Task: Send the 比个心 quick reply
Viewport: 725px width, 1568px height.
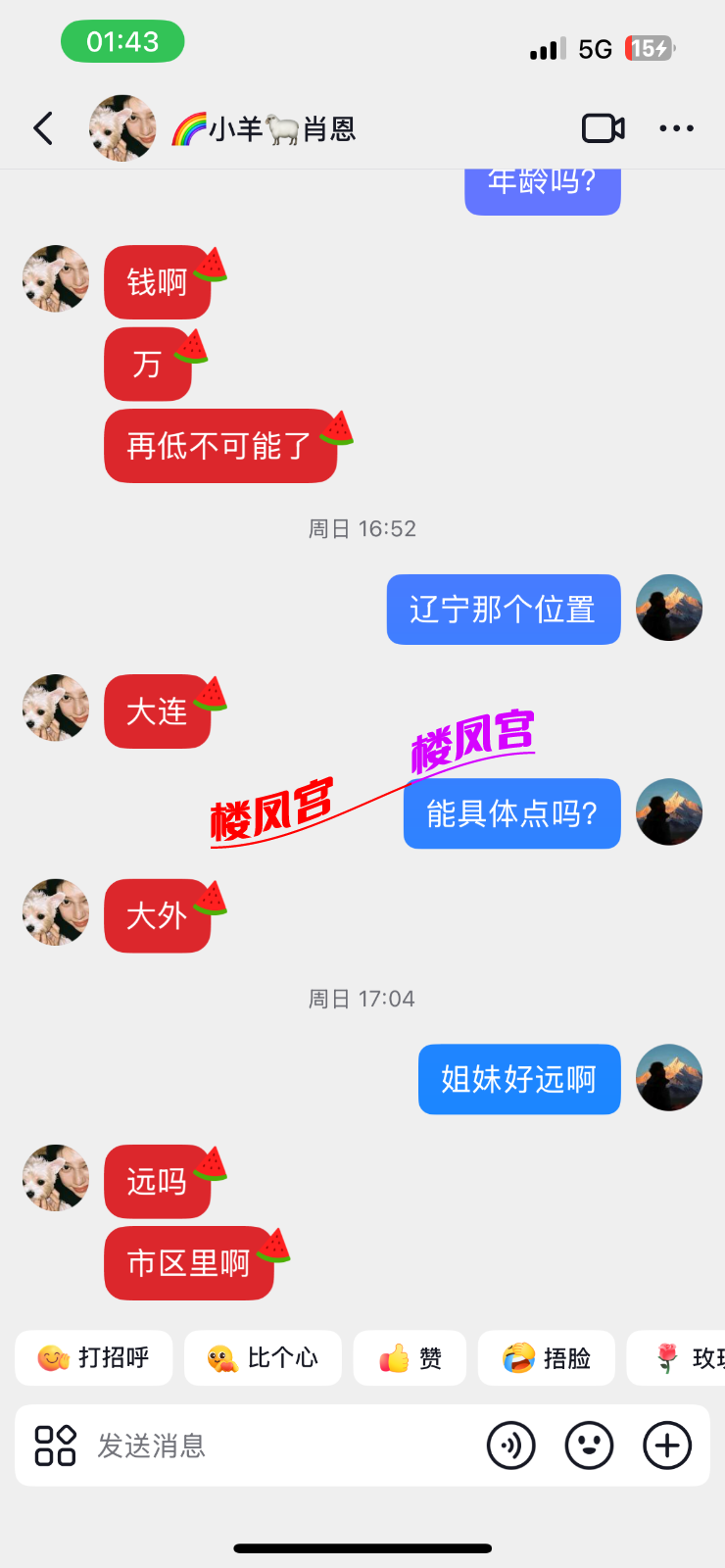Action: [263, 1357]
